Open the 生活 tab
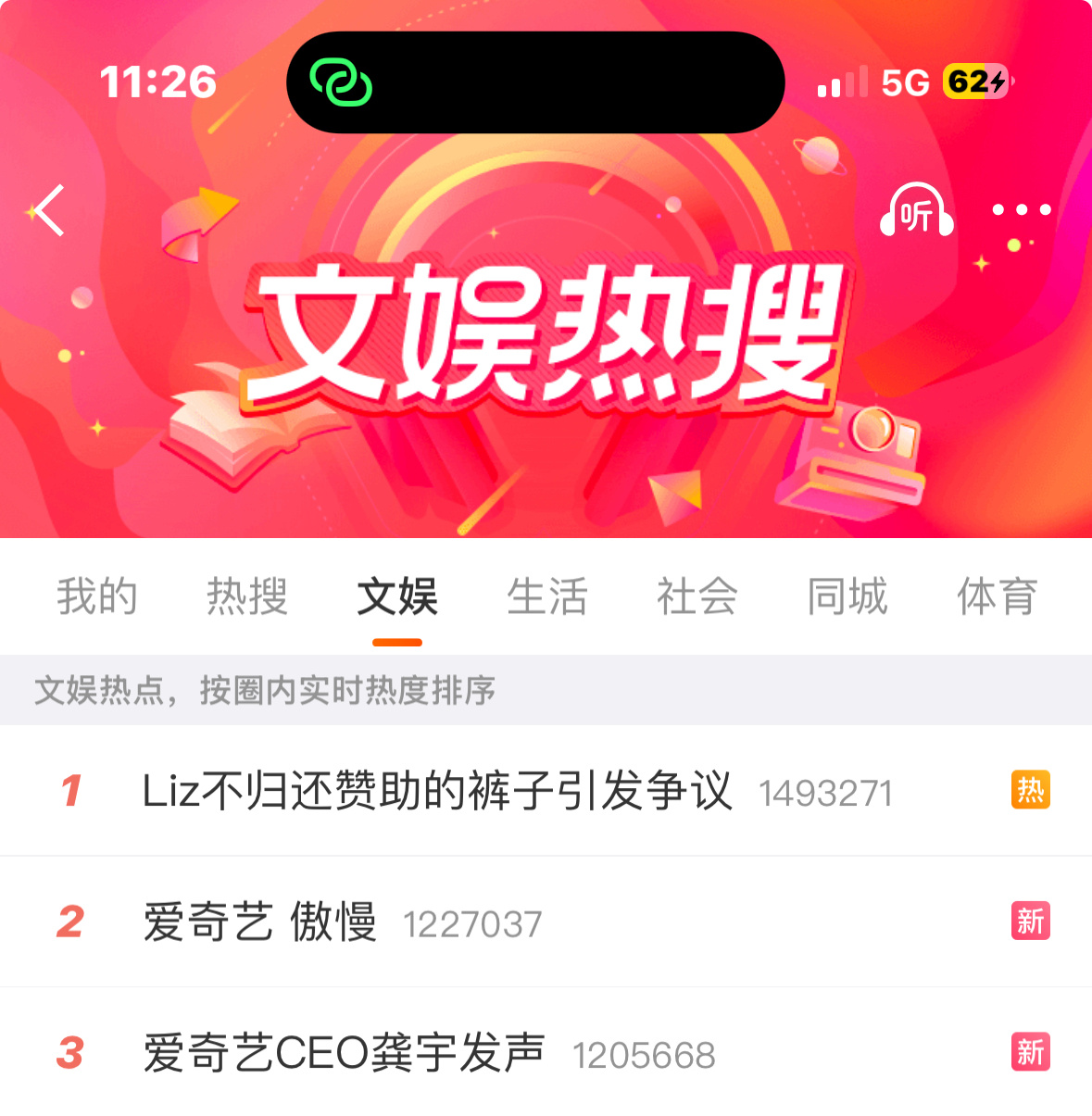This screenshot has height=1116, width=1092. coord(548,597)
